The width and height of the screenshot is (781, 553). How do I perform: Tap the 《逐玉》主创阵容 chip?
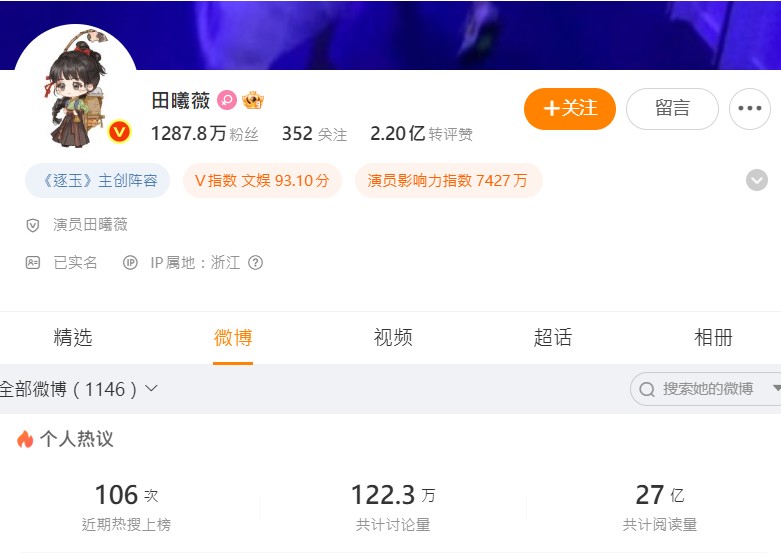[x=97, y=181]
